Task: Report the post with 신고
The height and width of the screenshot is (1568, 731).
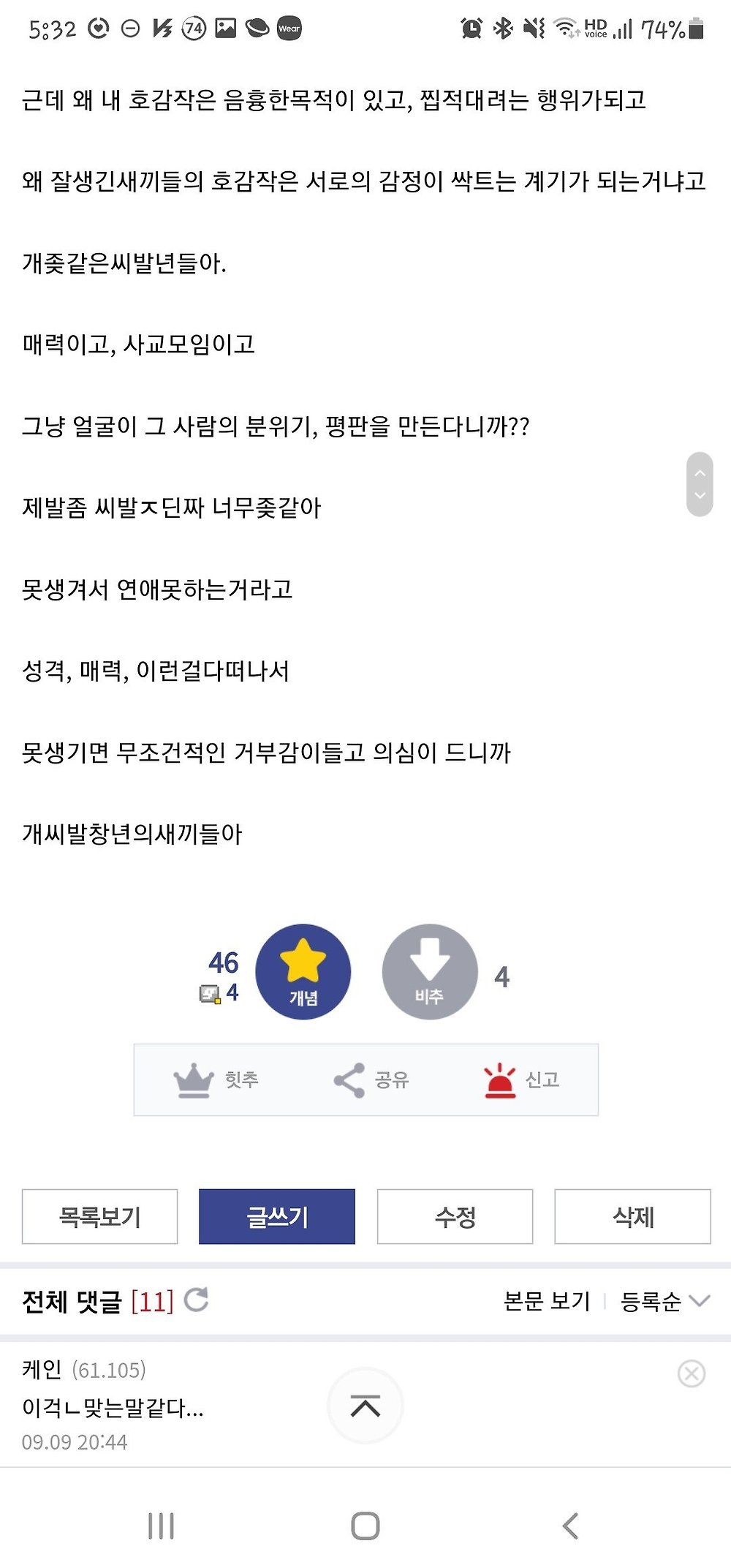Action: pyautogui.click(x=521, y=1079)
